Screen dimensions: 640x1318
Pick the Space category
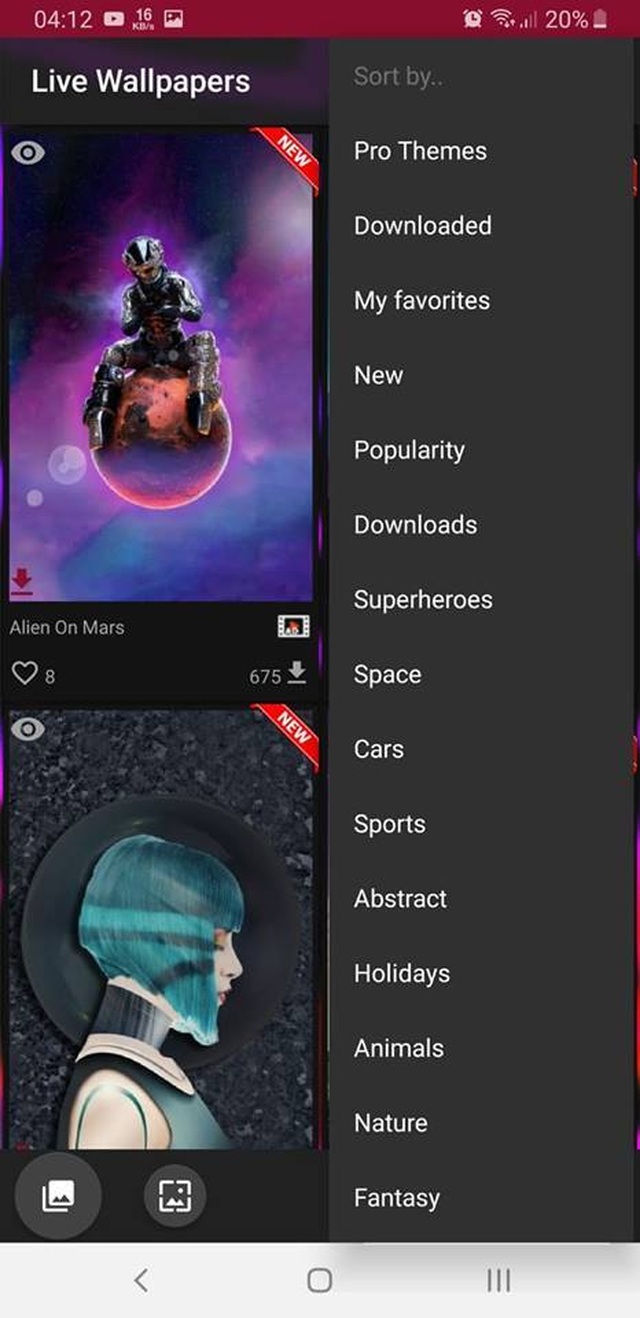tap(387, 675)
